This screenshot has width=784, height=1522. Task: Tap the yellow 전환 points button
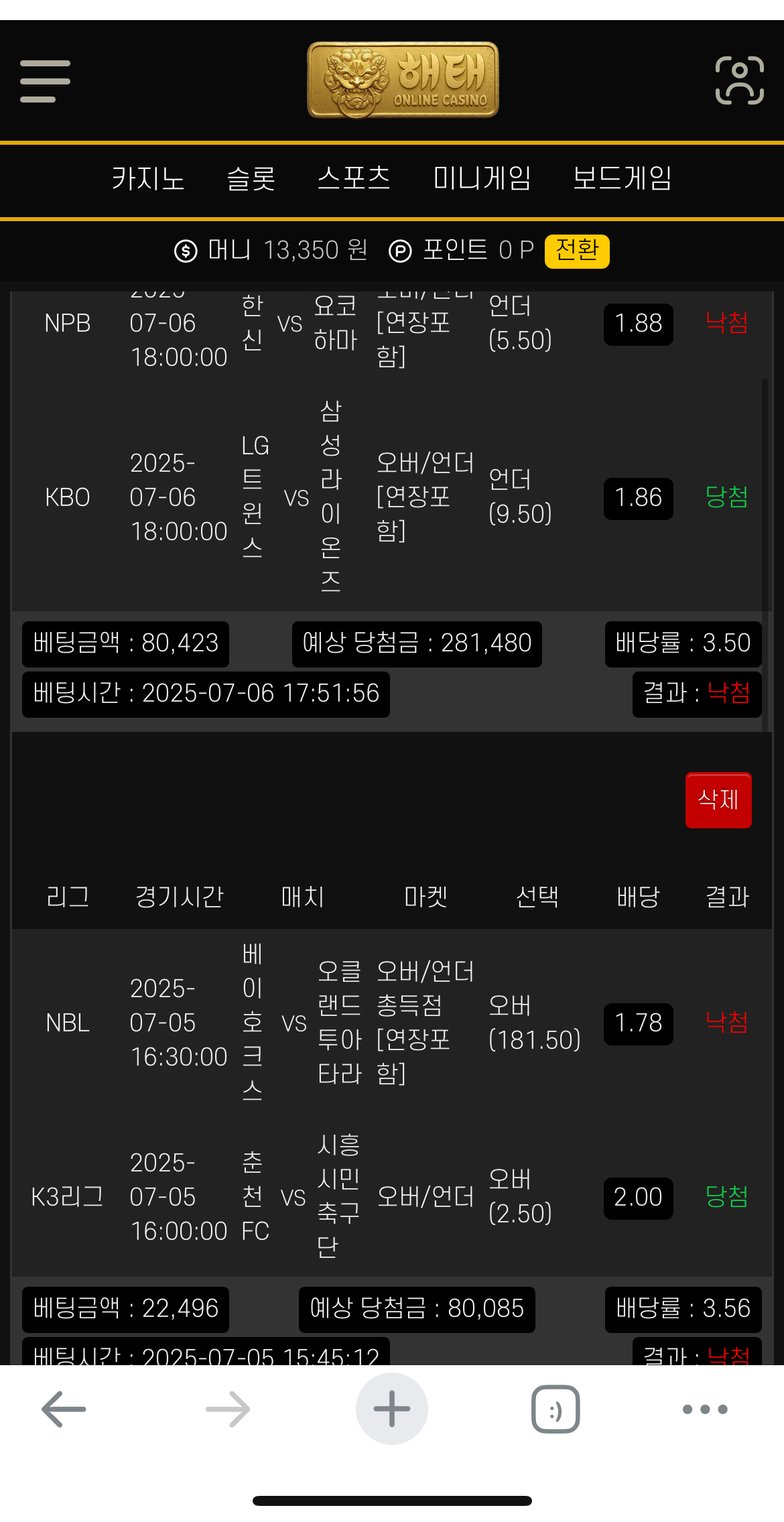point(577,251)
